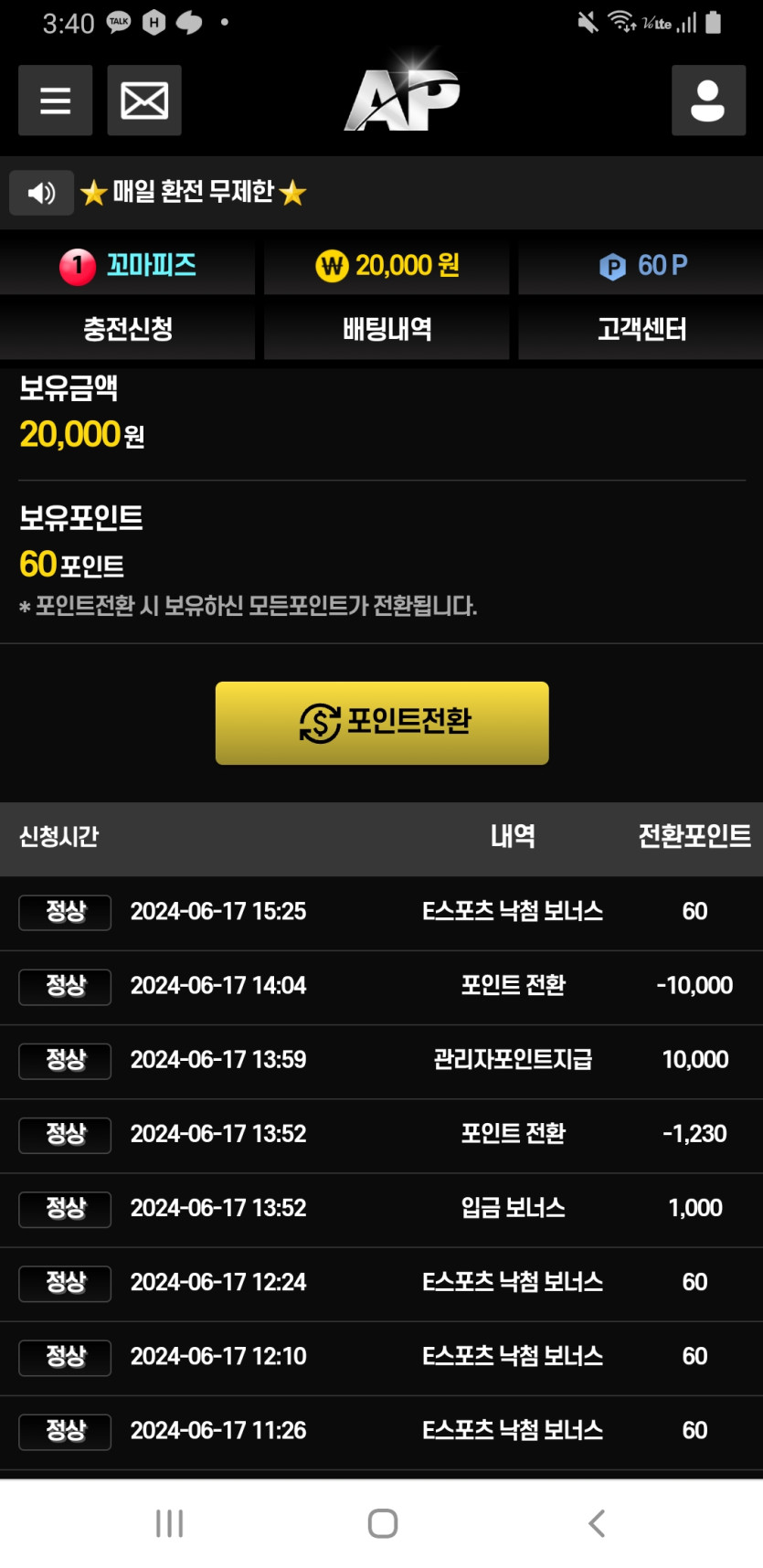
Task: Tap the 60 P points button
Action: click(641, 266)
